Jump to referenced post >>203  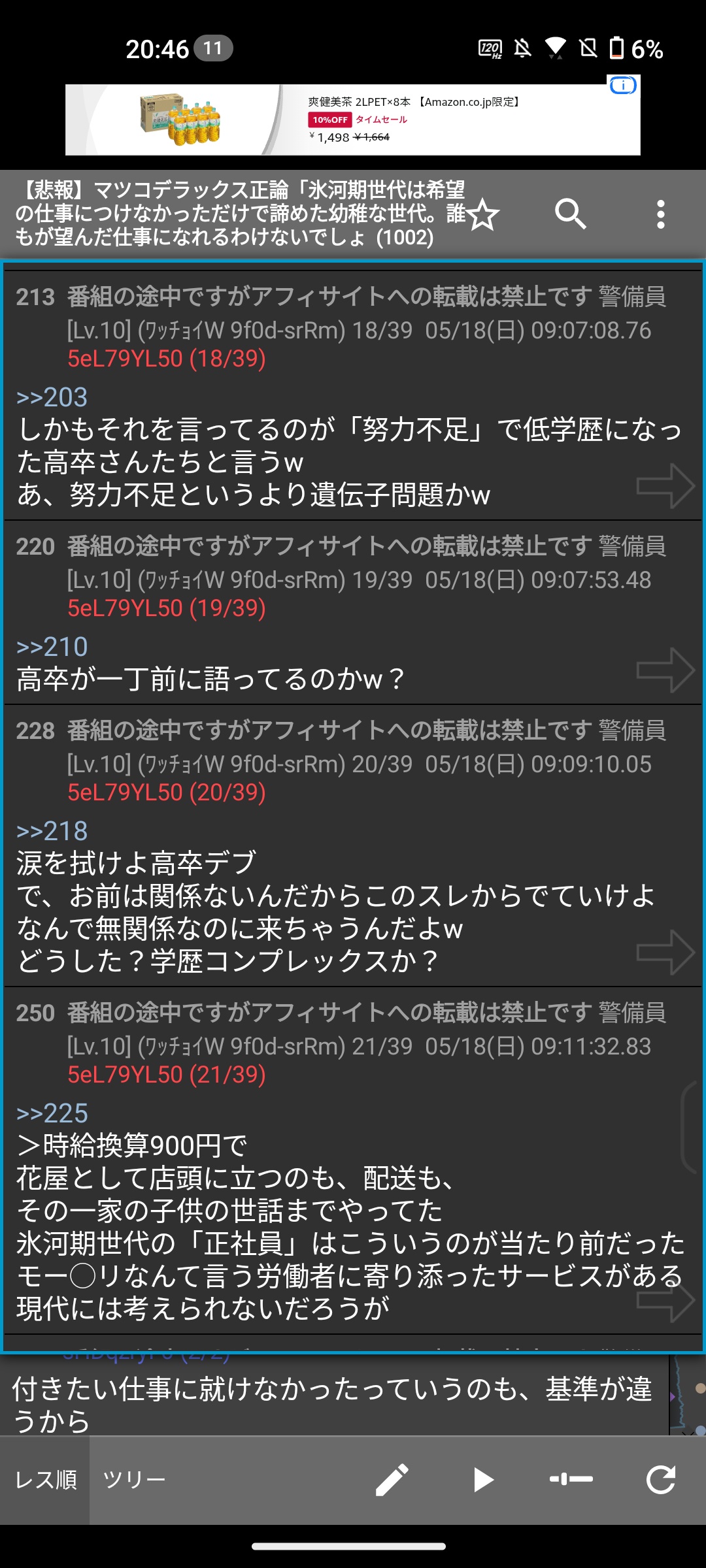[52, 397]
